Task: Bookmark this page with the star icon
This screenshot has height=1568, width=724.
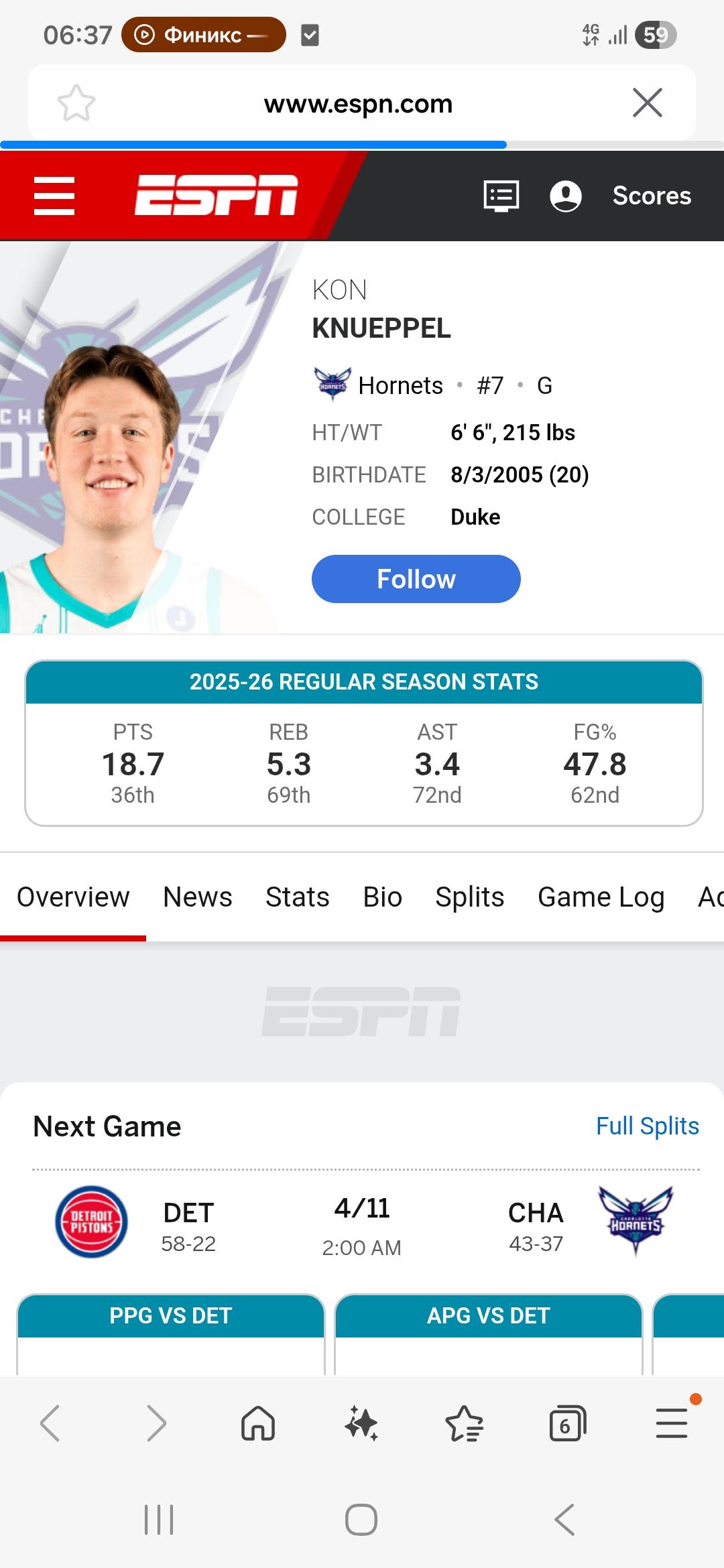Action: coord(76,103)
